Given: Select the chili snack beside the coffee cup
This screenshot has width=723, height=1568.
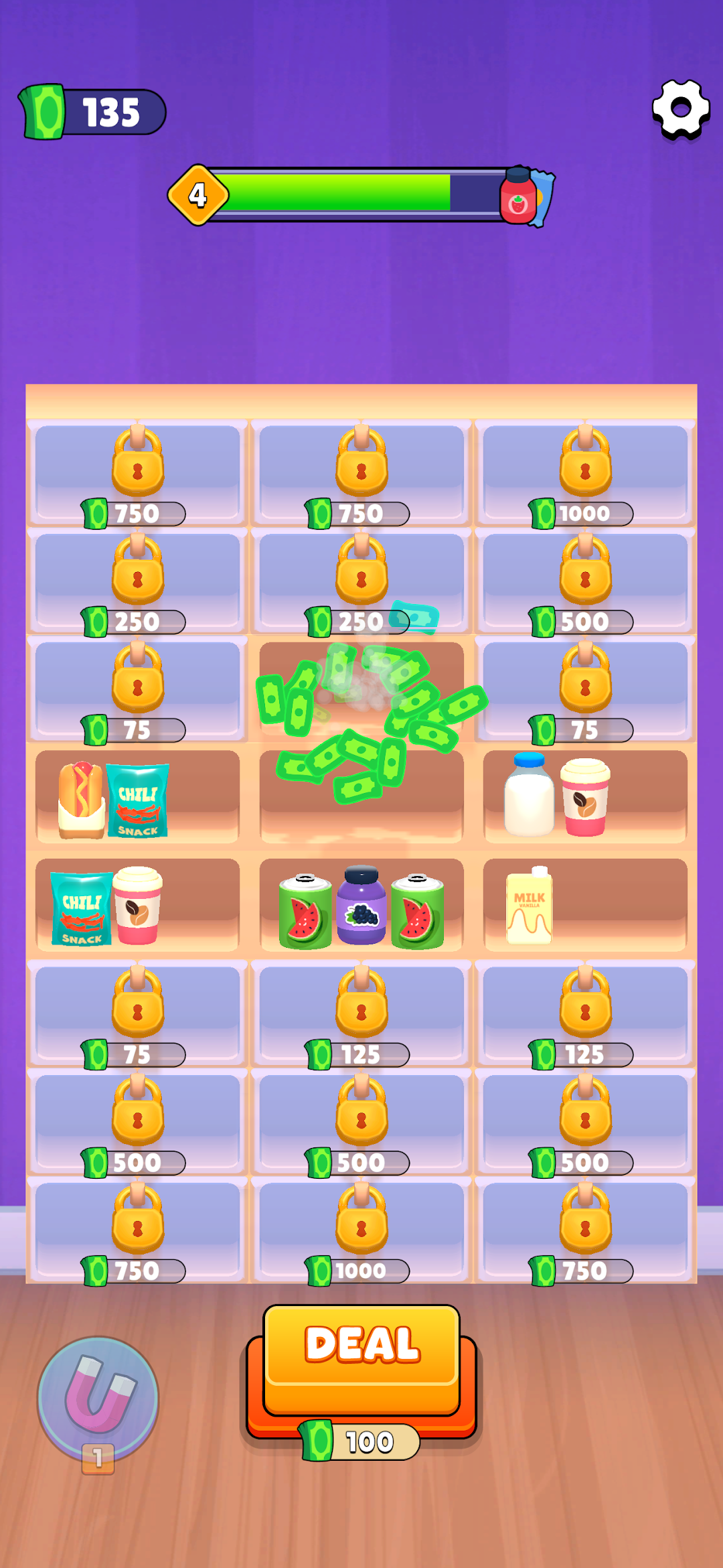Looking at the screenshot, I should (82, 908).
